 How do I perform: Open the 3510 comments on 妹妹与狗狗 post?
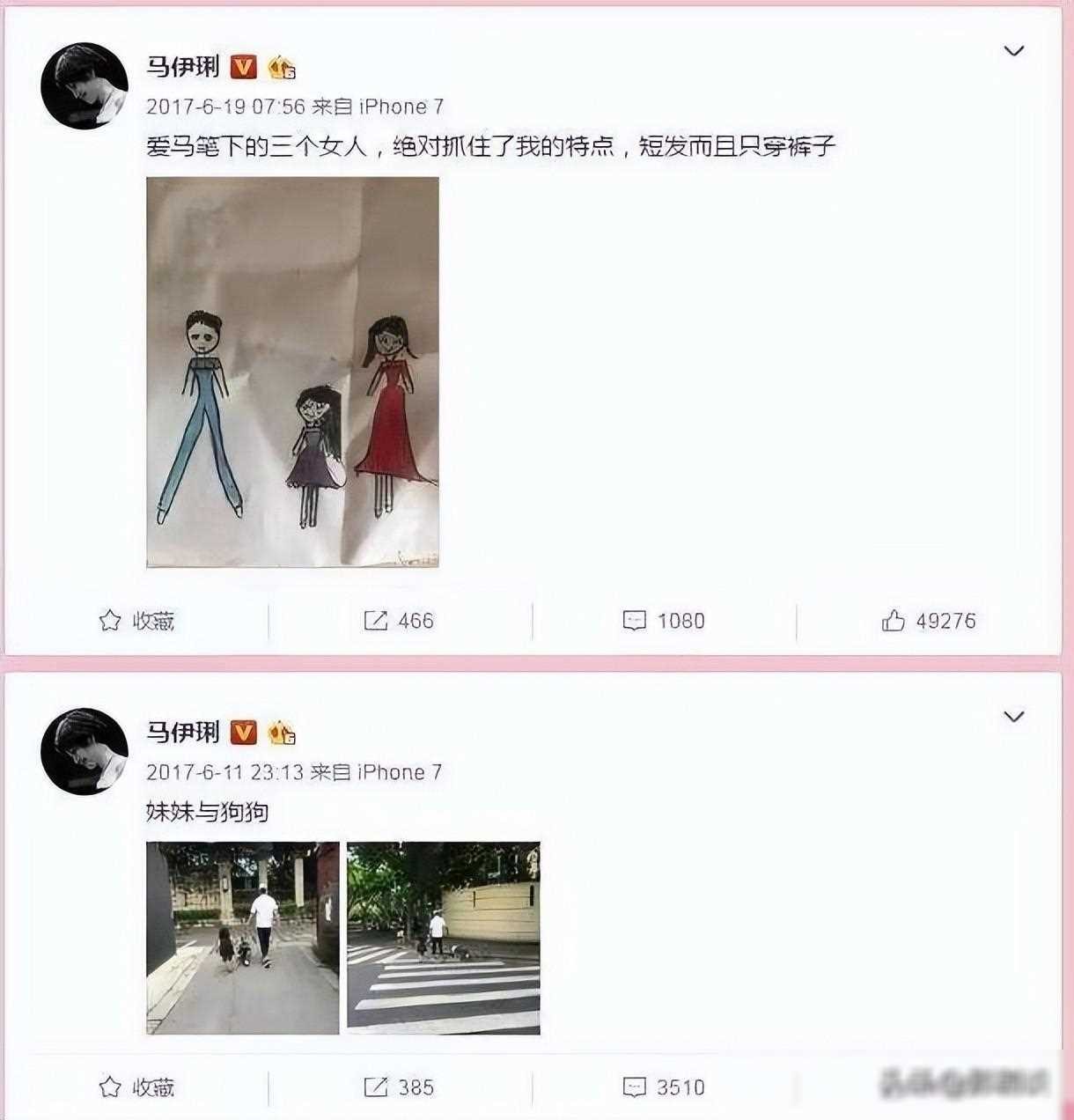tap(663, 1088)
